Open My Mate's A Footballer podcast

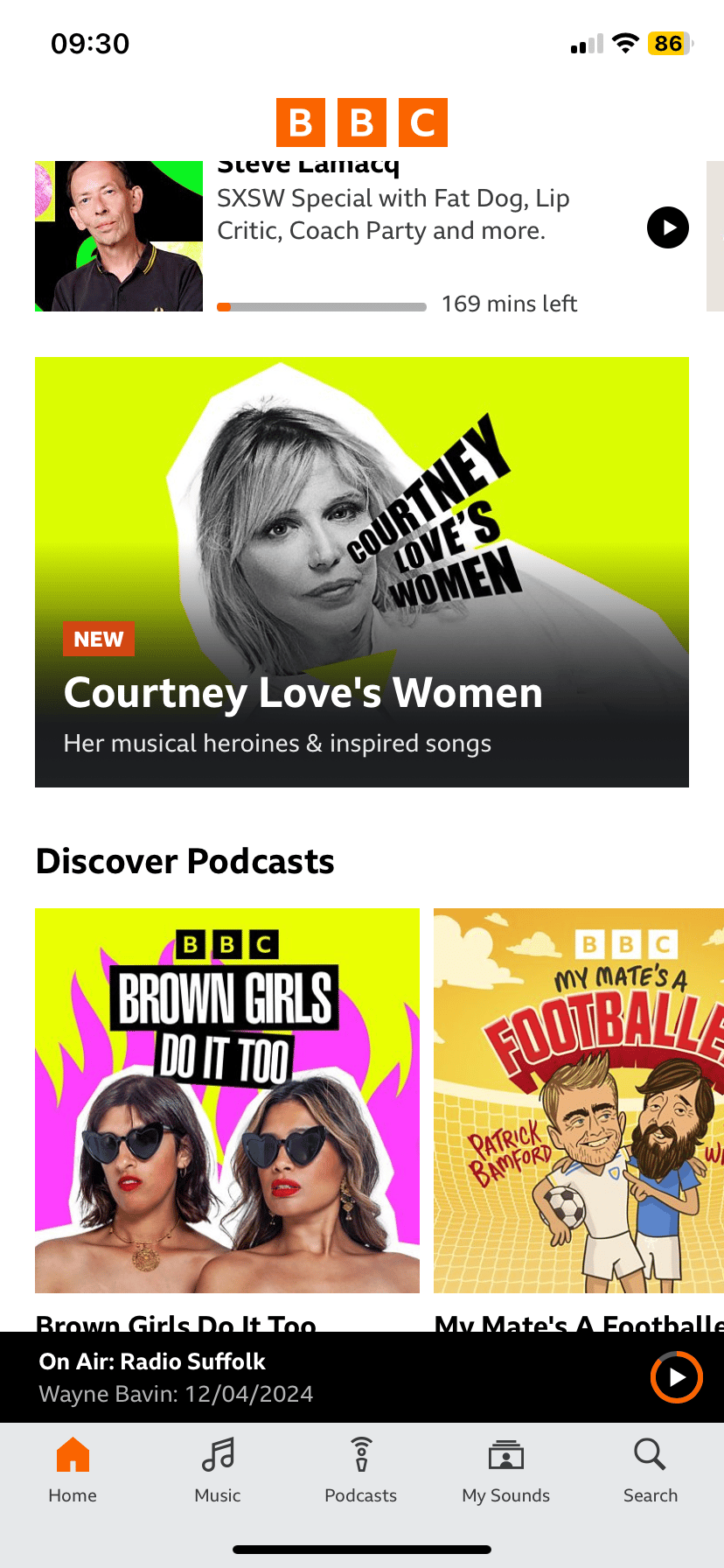pyautogui.click(x=578, y=1100)
